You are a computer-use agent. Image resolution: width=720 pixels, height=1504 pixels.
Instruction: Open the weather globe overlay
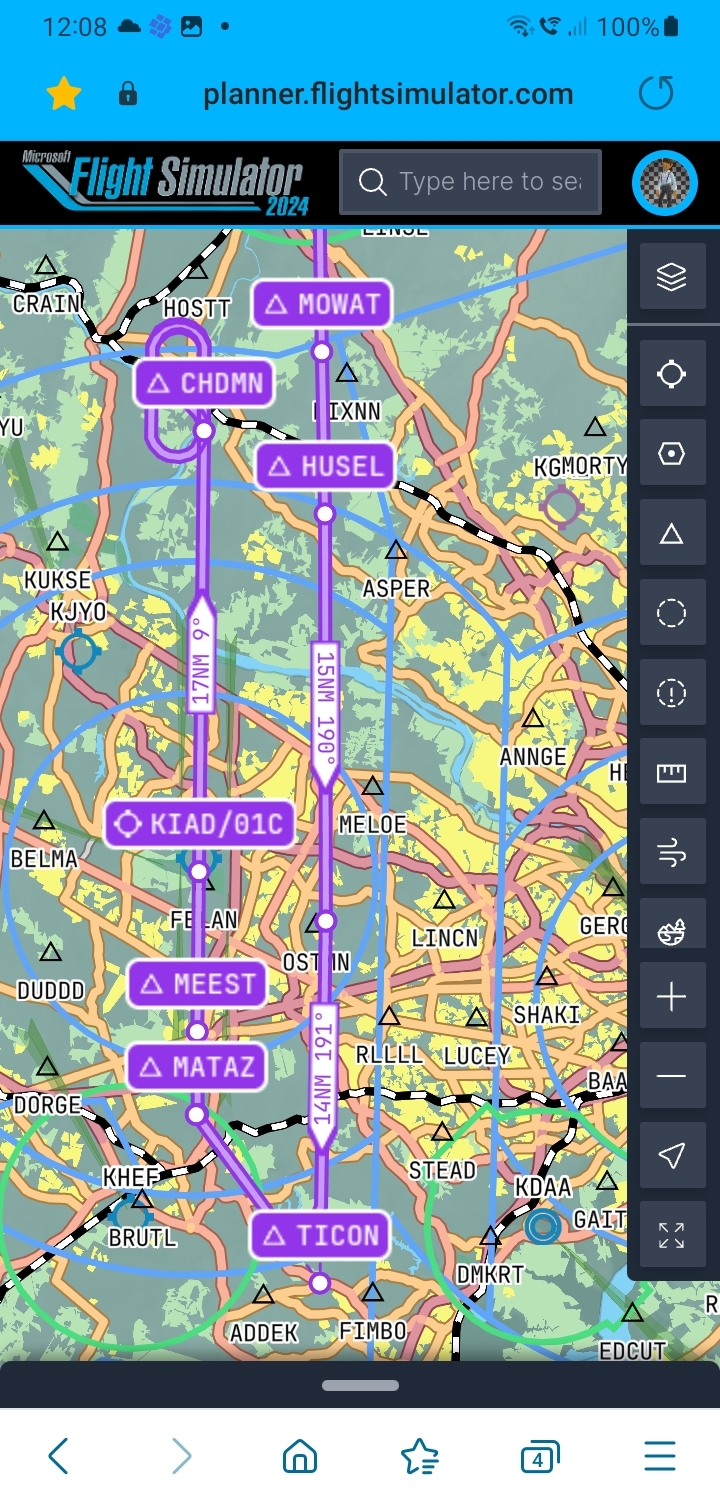[672, 931]
